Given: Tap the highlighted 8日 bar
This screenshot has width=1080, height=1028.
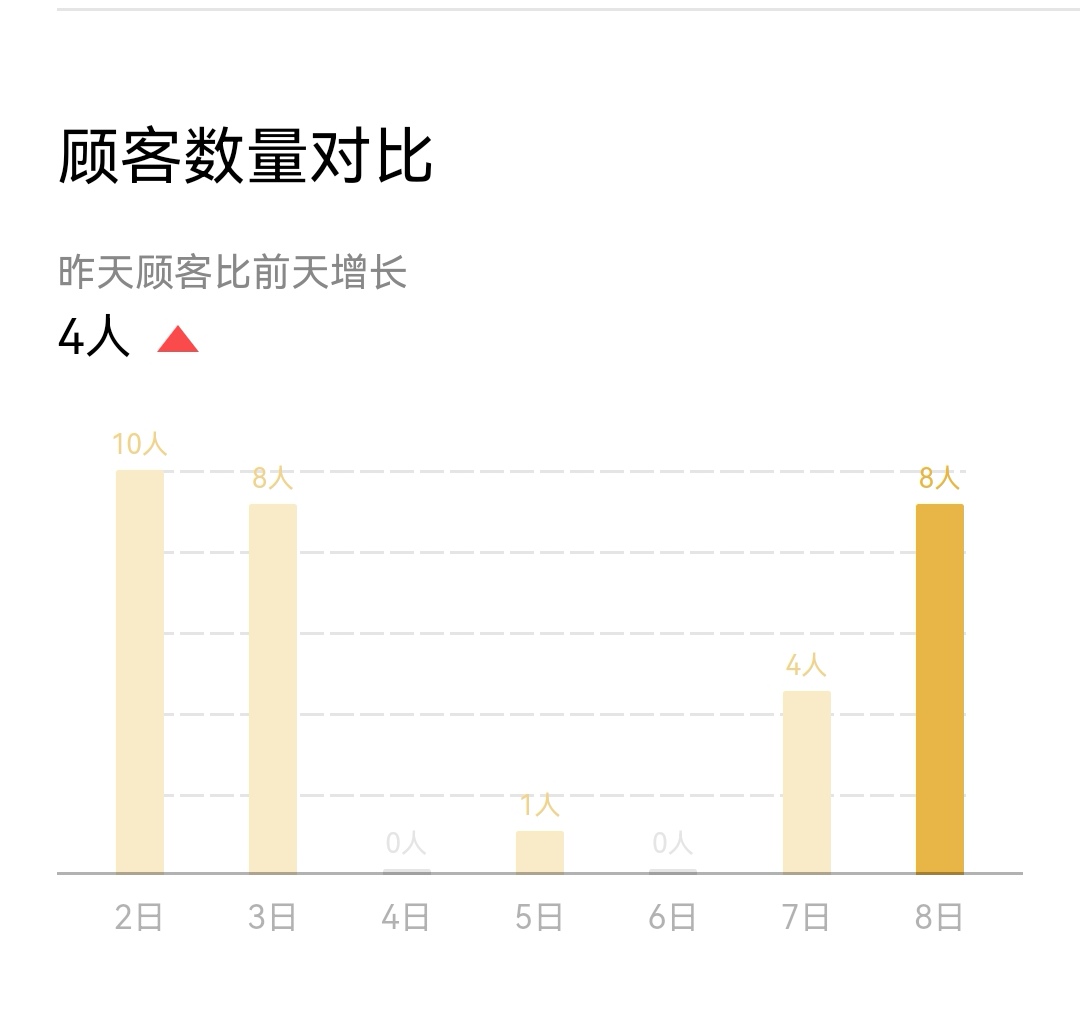Looking at the screenshot, I should click(x=940, y=688).
